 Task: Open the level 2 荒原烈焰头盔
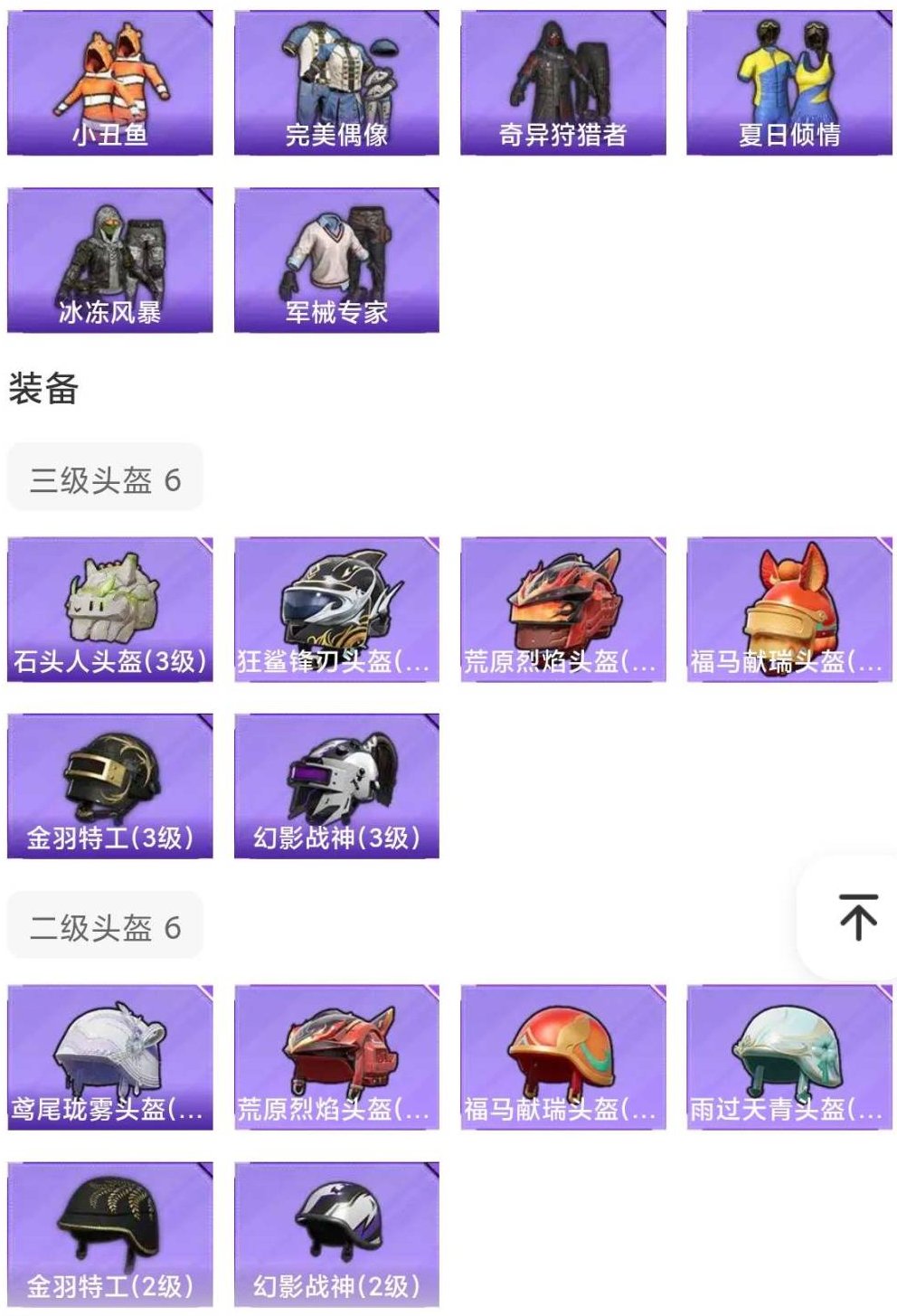coord(335,1056)
